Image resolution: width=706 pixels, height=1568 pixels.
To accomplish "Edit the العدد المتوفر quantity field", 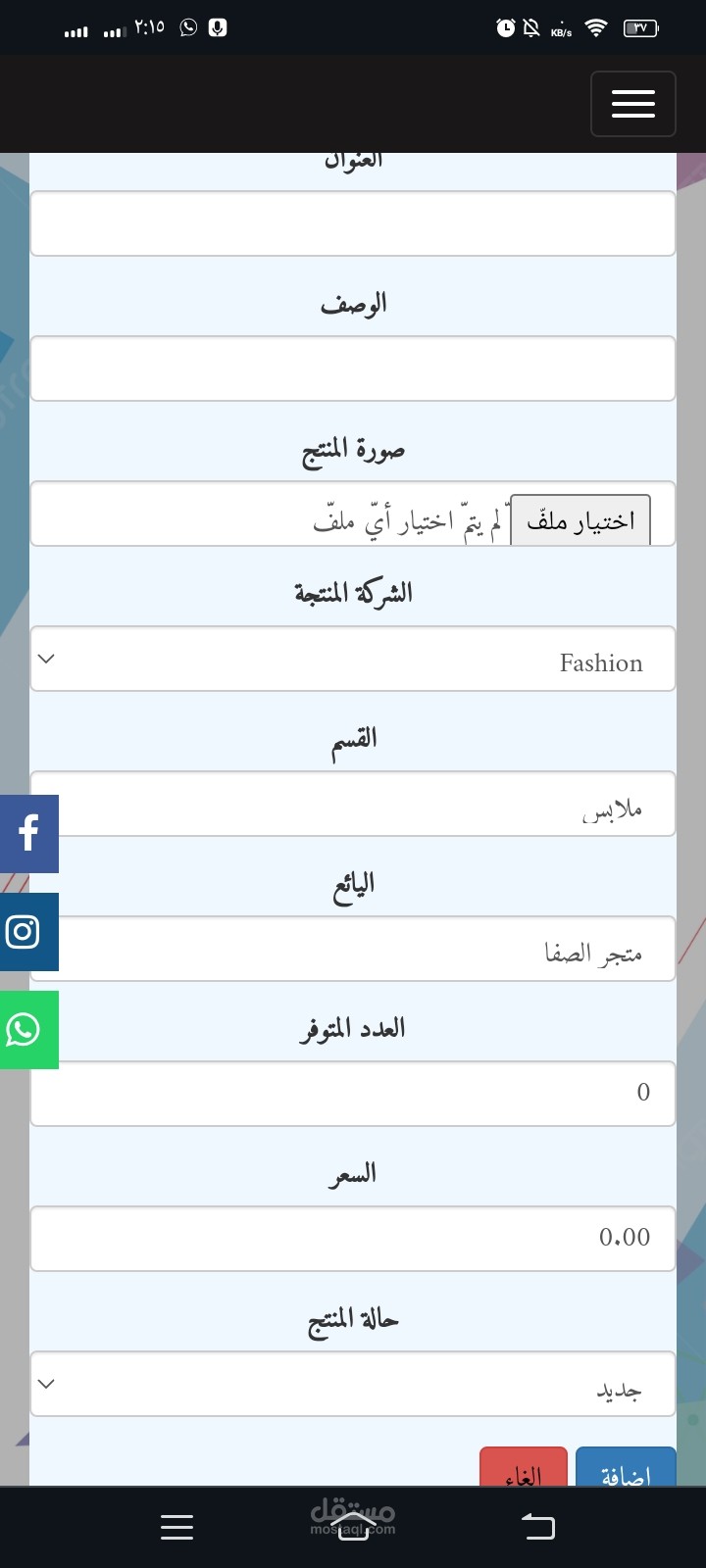I will [x=353, y=1094].
